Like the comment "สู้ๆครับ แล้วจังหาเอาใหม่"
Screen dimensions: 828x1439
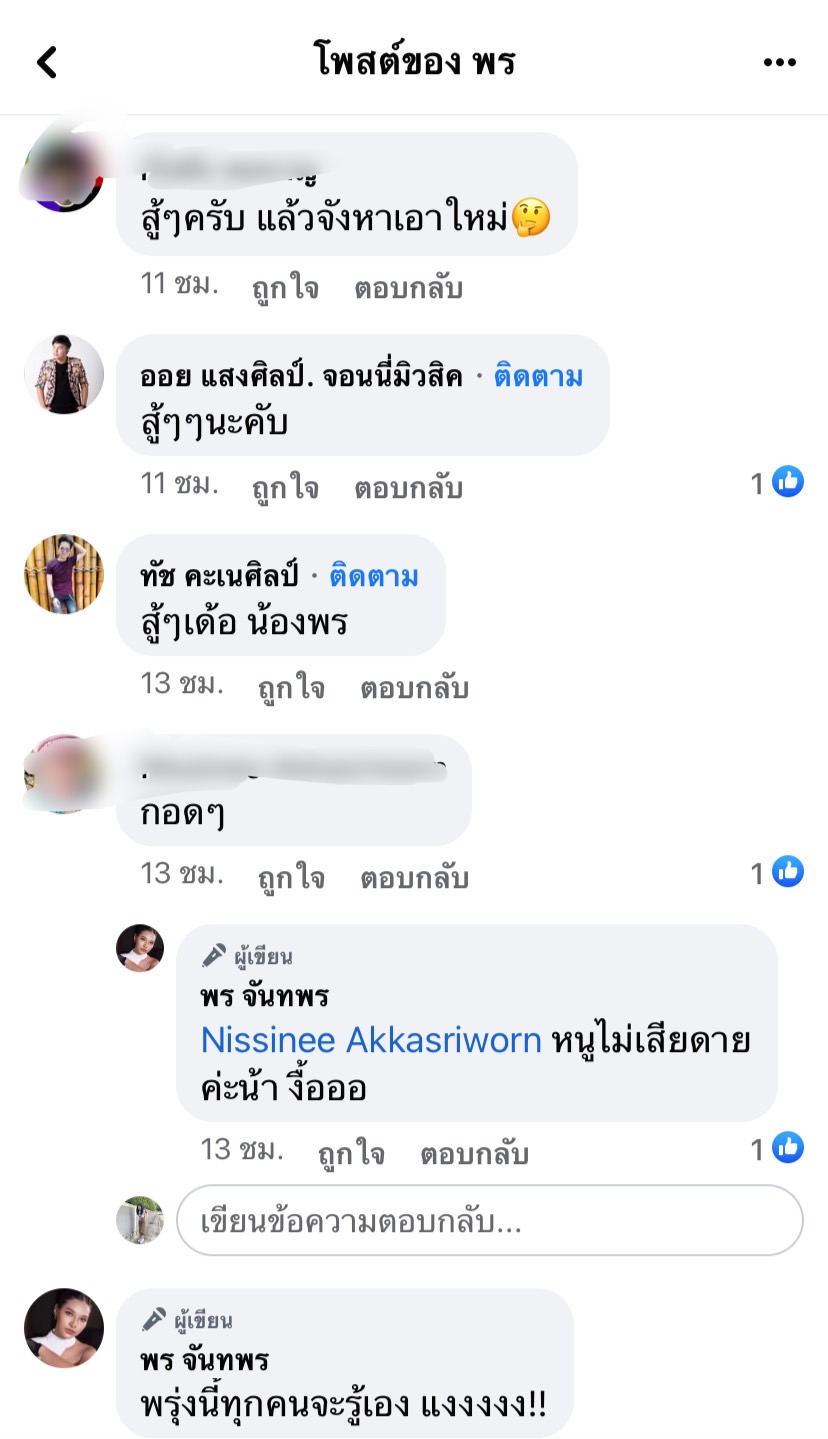pos(285,288)
